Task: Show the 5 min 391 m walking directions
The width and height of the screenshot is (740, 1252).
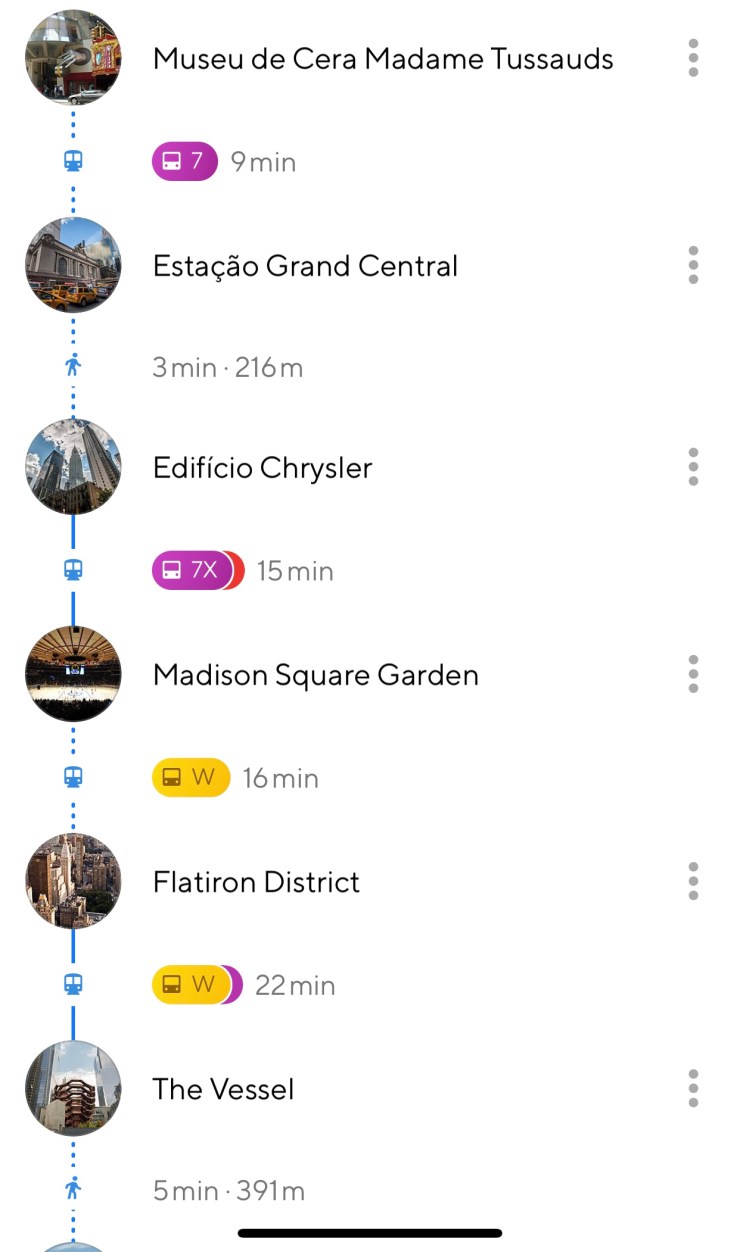Action: 228,1191
